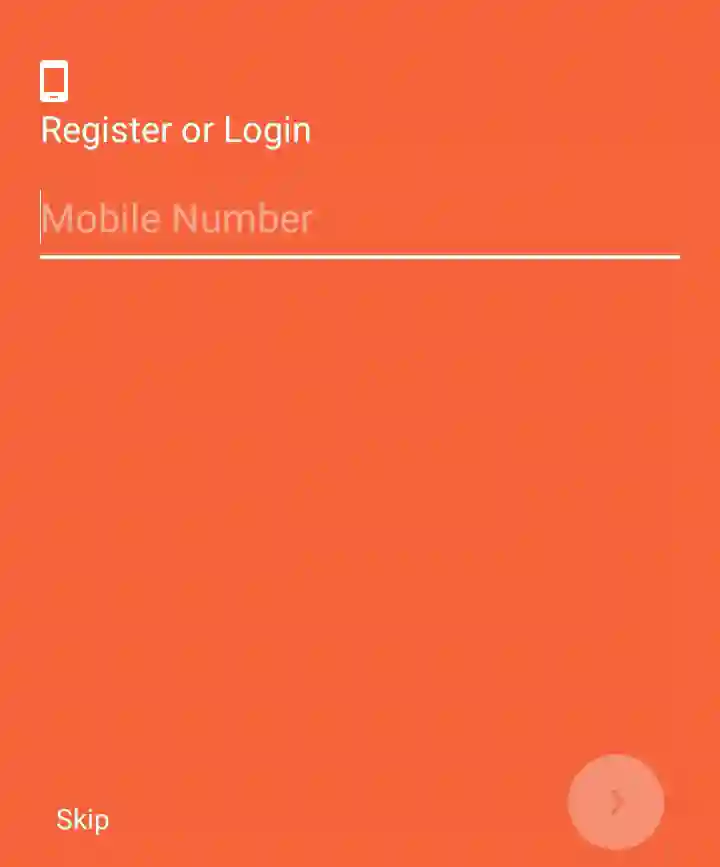The image size is (720, 867).
Task: Skip the registration step
Action: tap(82, 820)
